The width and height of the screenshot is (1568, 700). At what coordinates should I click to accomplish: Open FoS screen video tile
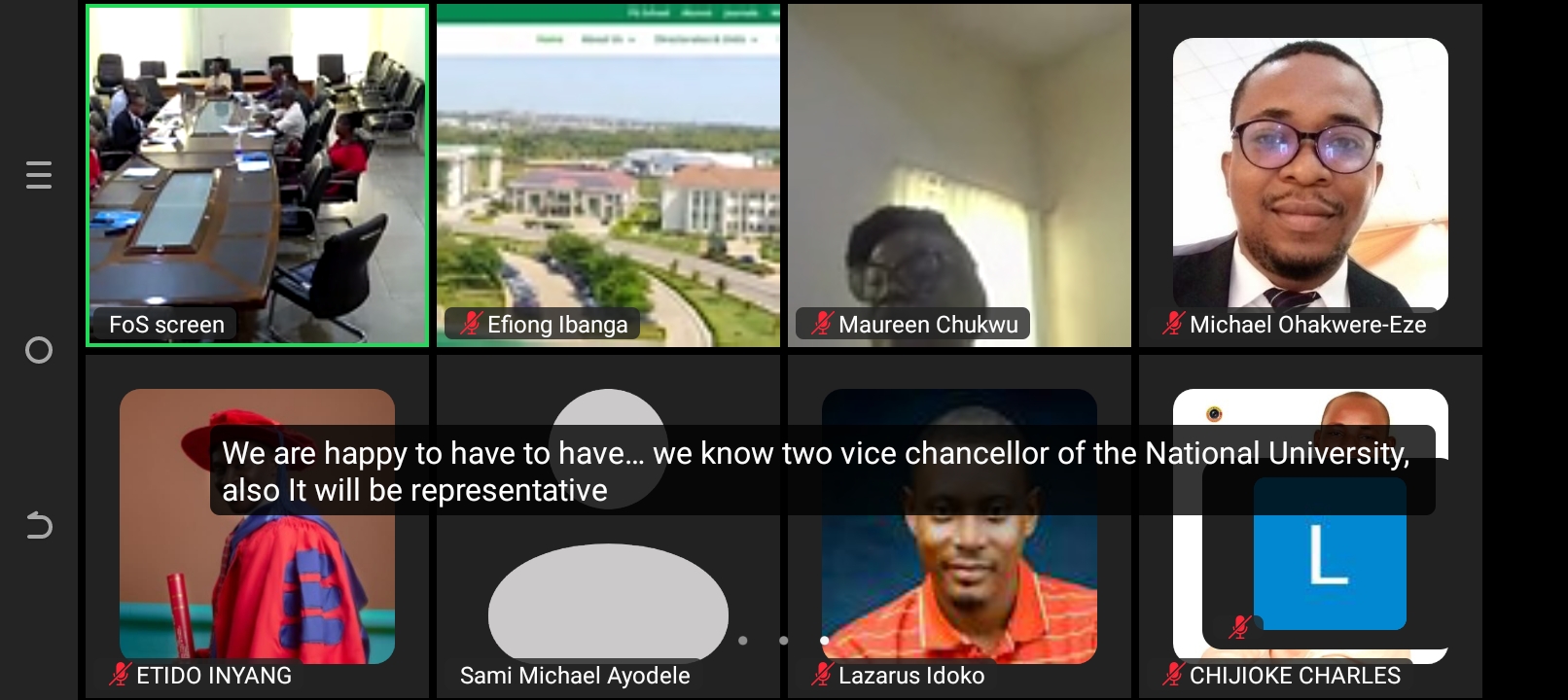pos(257,175)
